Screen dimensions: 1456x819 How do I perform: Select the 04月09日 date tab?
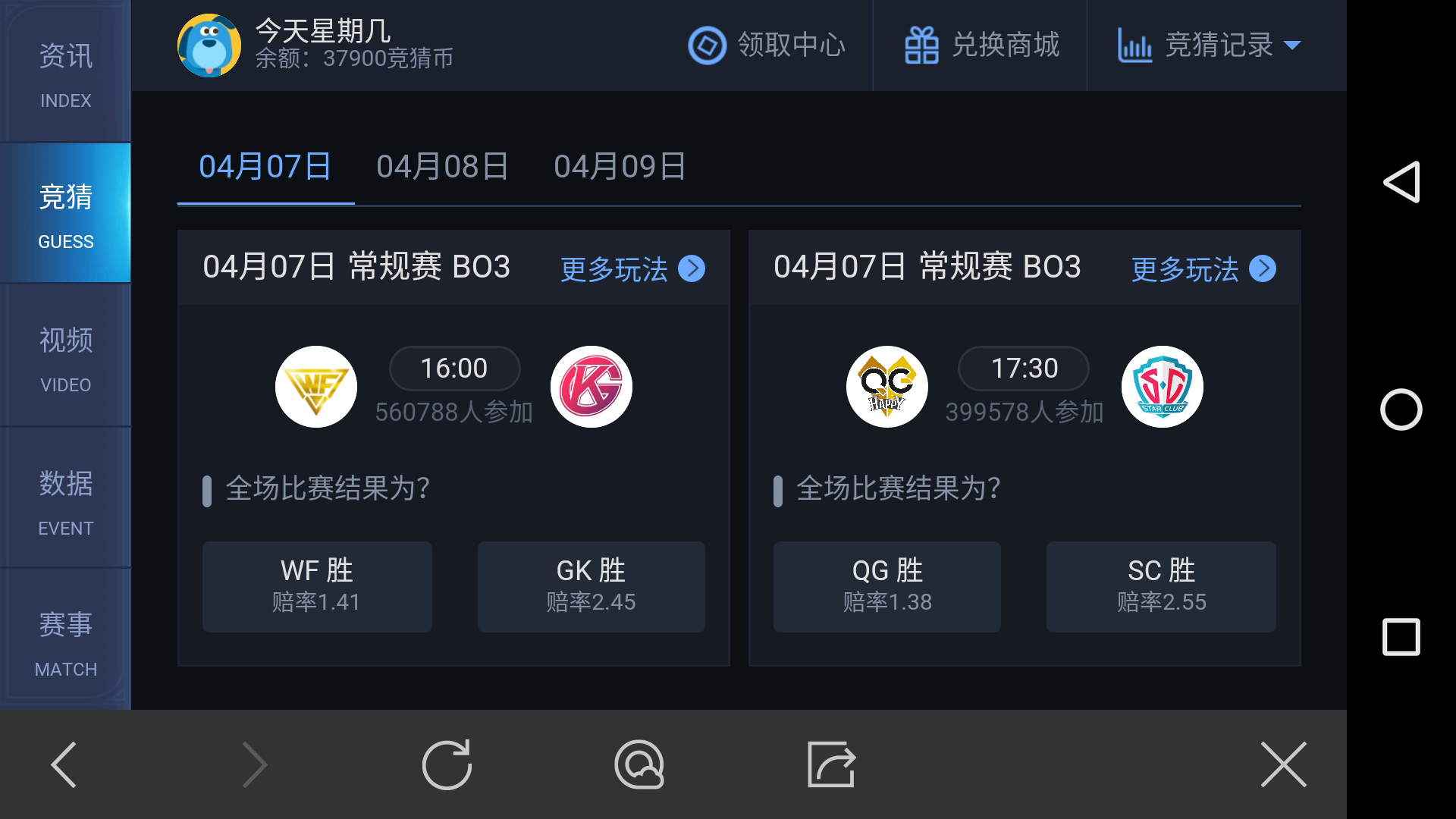click(620, 167)
